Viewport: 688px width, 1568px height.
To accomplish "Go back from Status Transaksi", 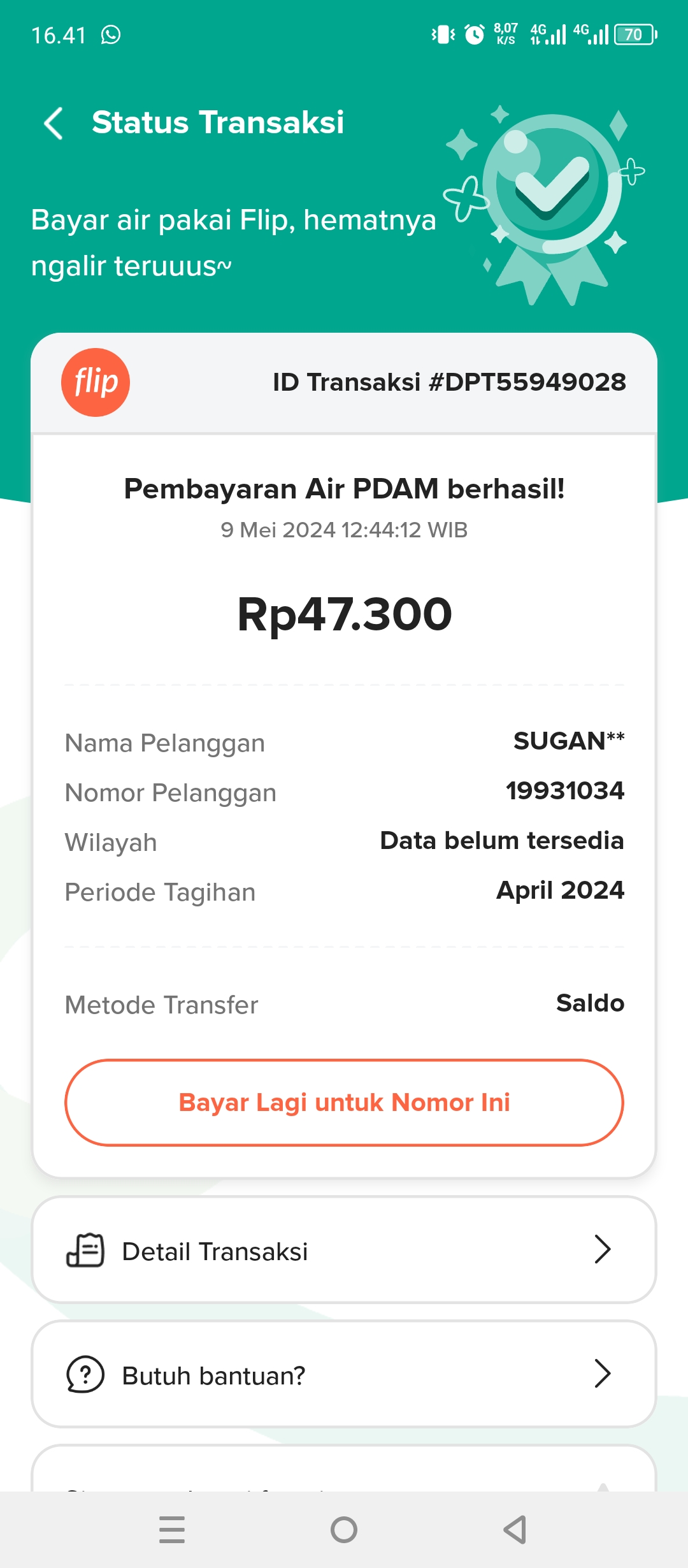I will (x=54, y=123).
